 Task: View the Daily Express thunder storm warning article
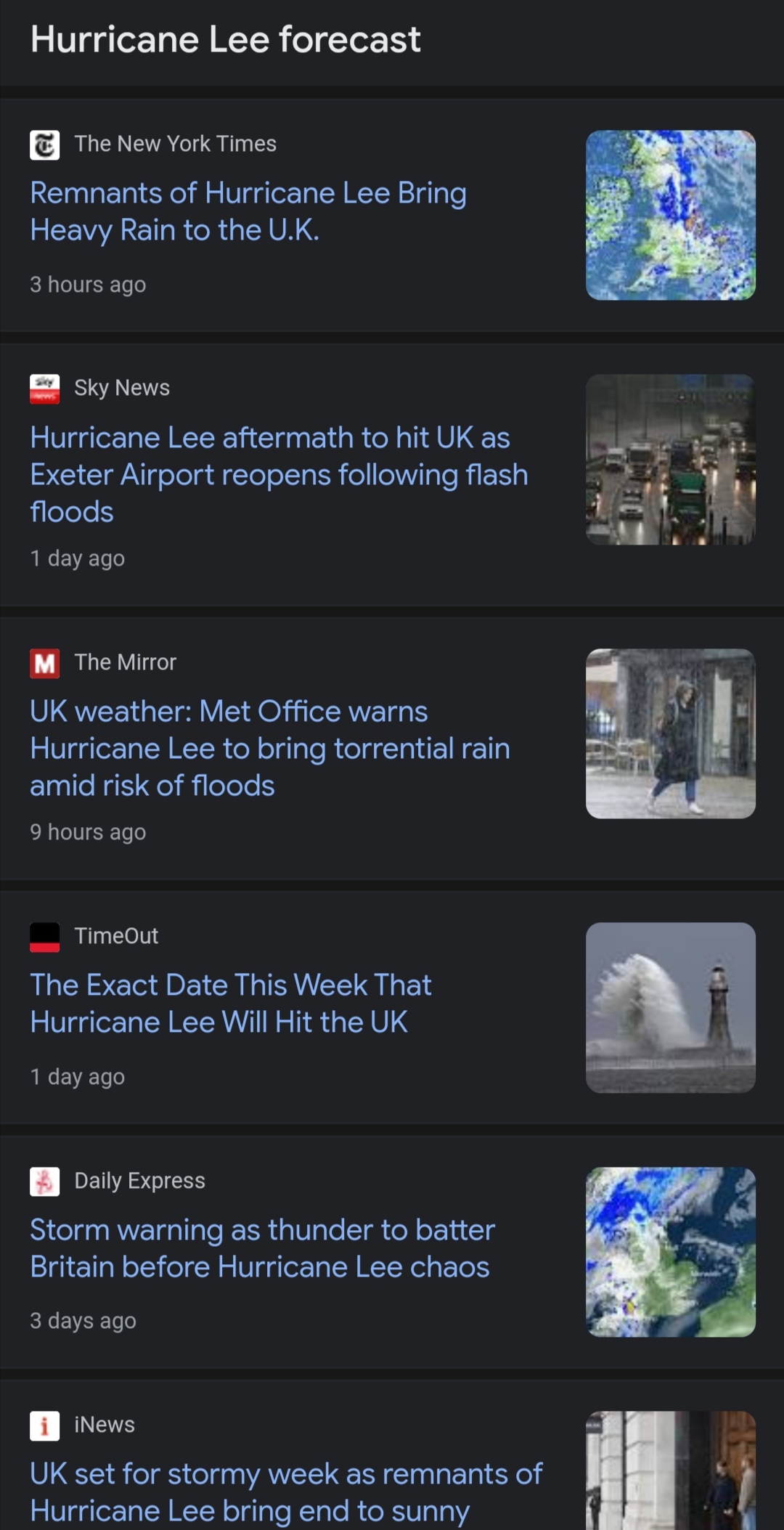[x=262, y=1248]
